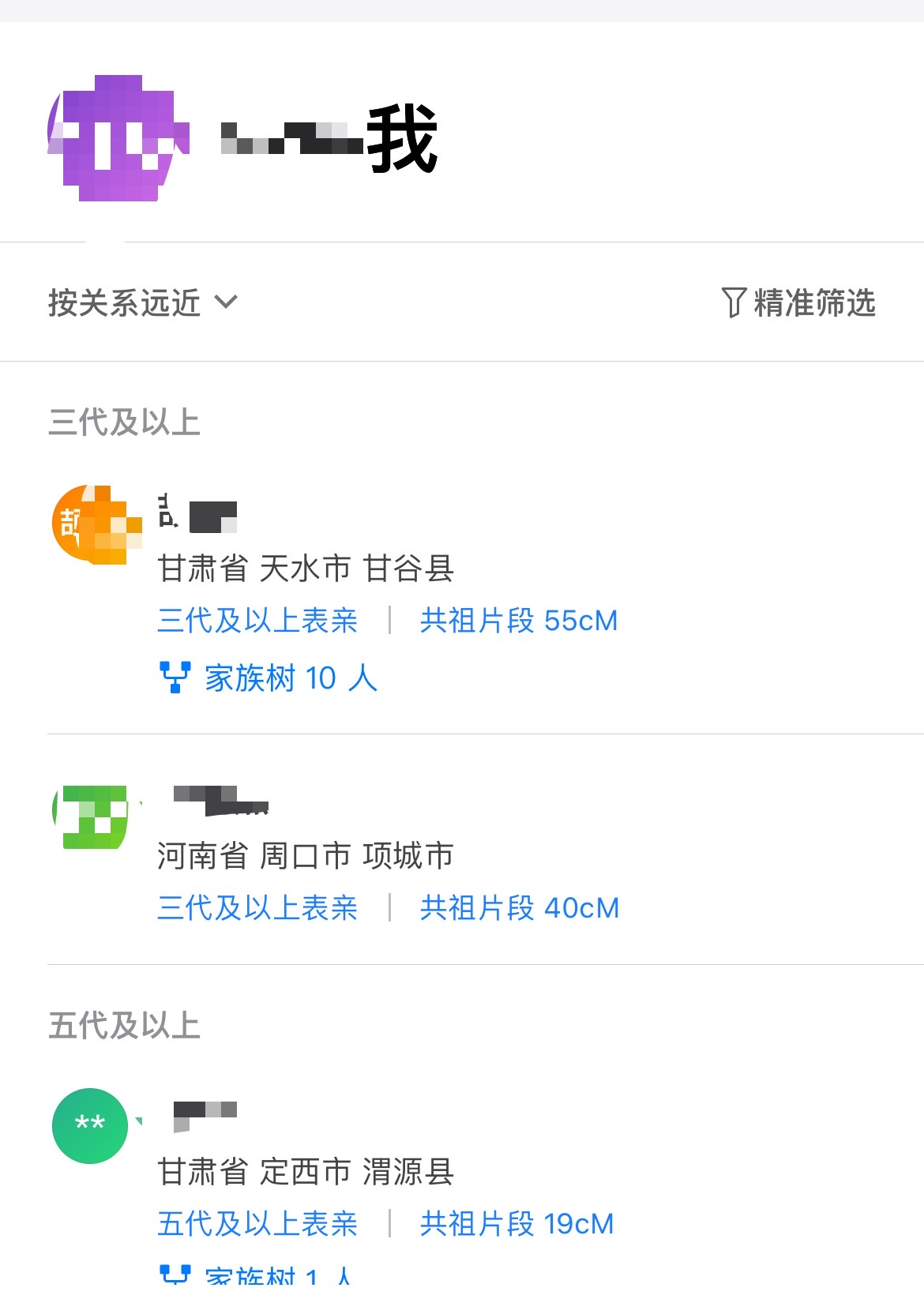Open the 精准筛选 filter
This screenshot has width=924, height=1299.
click(798, 302)
